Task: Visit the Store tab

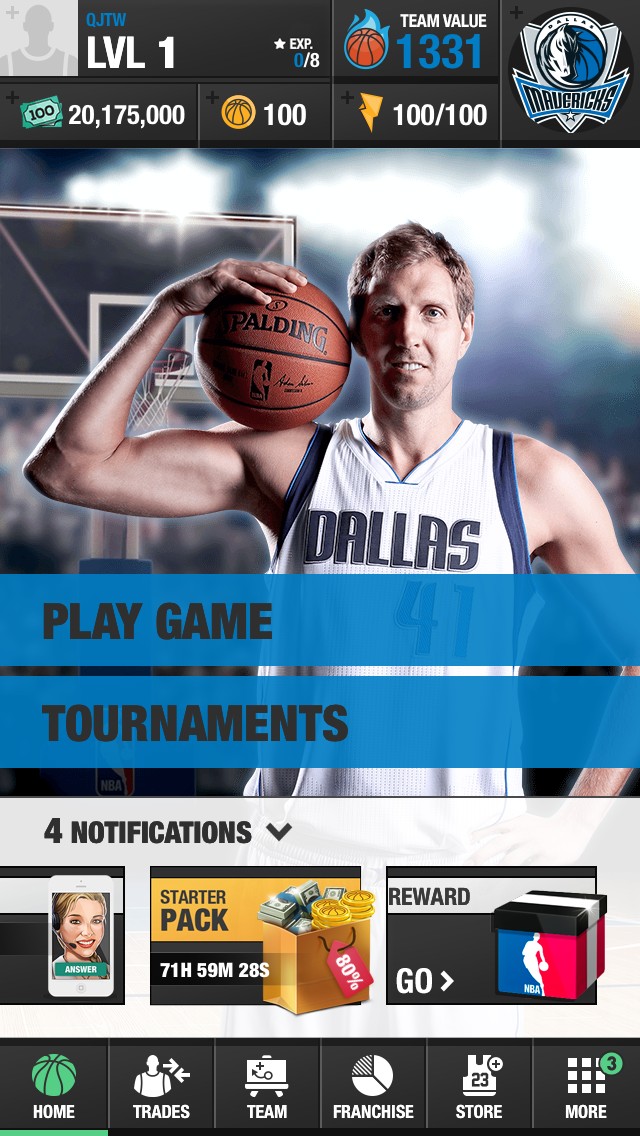Action: coord(479,1088)
